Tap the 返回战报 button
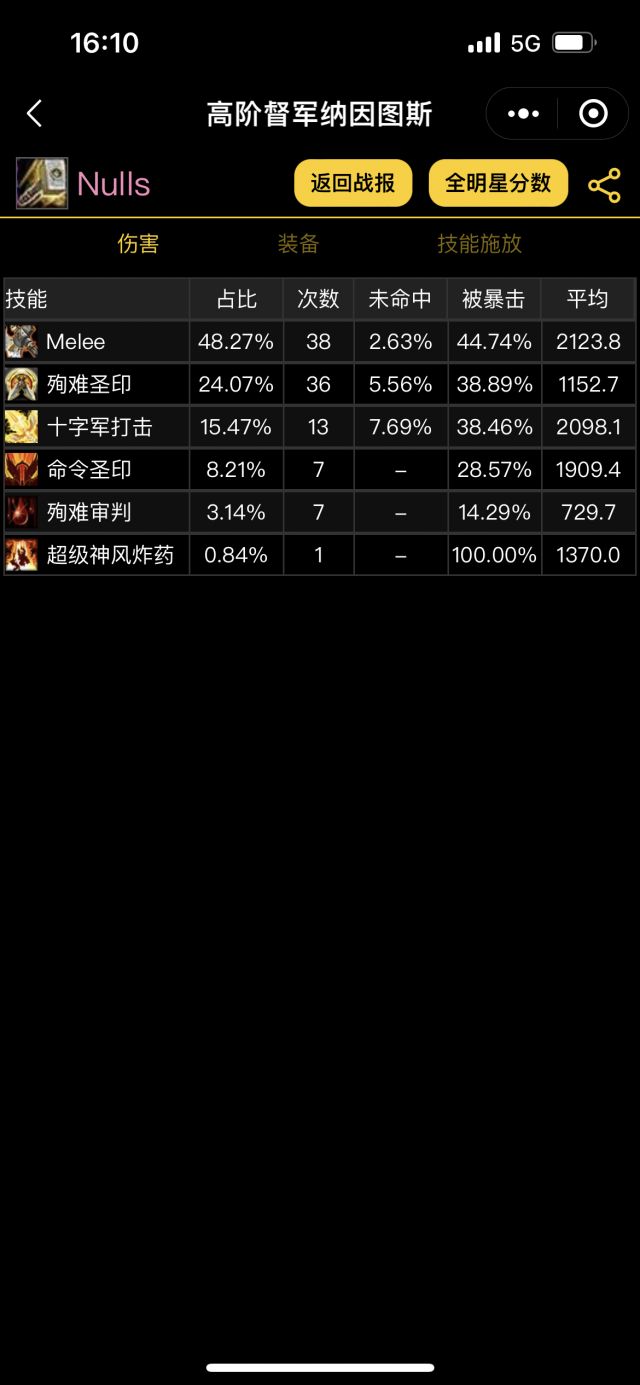 (353, 184)
